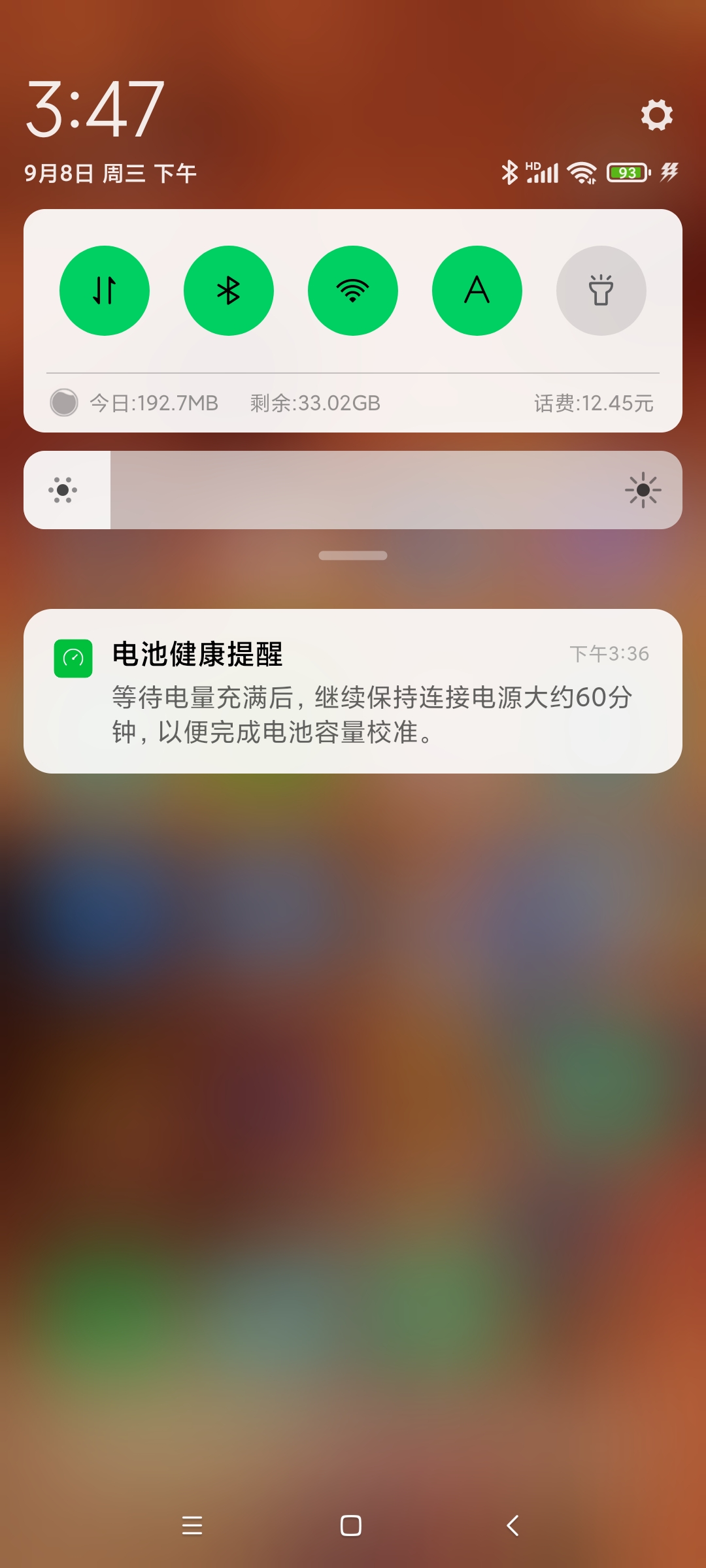Open recent apps from navigation bar
Viewport: 706px width, 1568px height.
point(192,1526)
